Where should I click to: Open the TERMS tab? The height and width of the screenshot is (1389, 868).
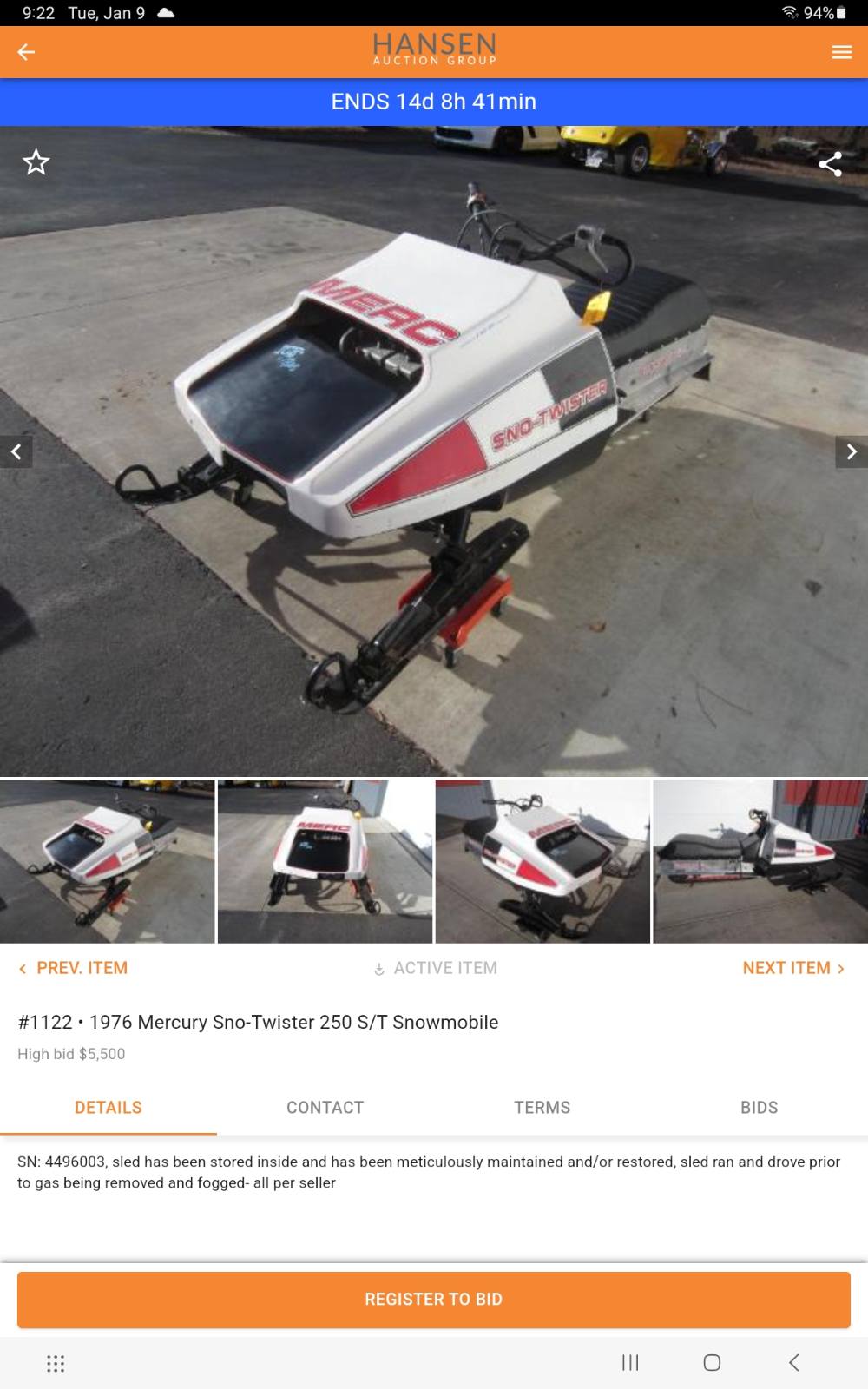542,1108
